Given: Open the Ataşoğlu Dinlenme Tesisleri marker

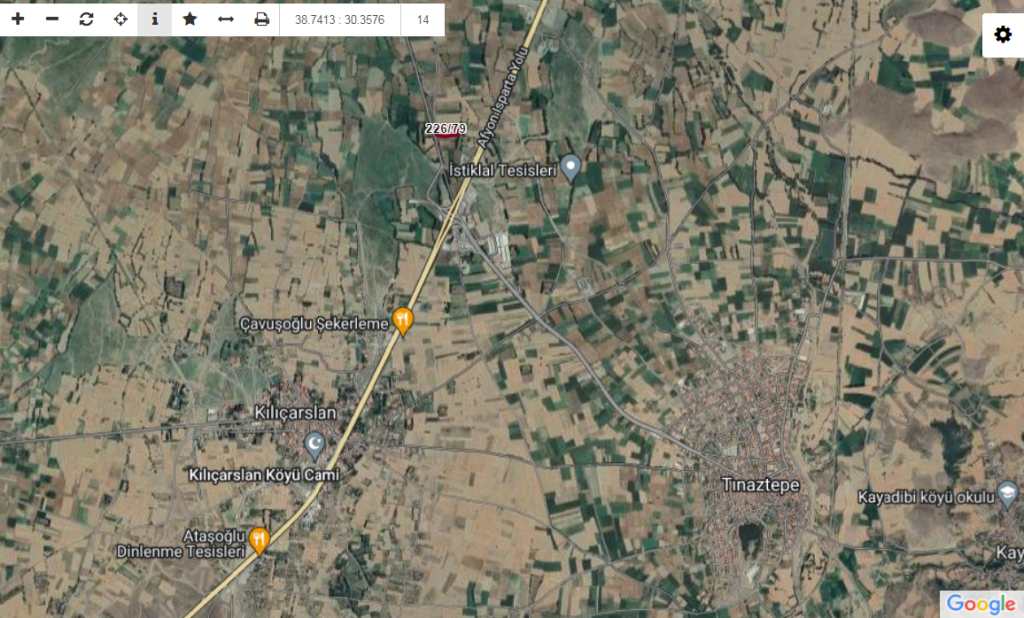Looking at the screenshot, I should (260, 540).
